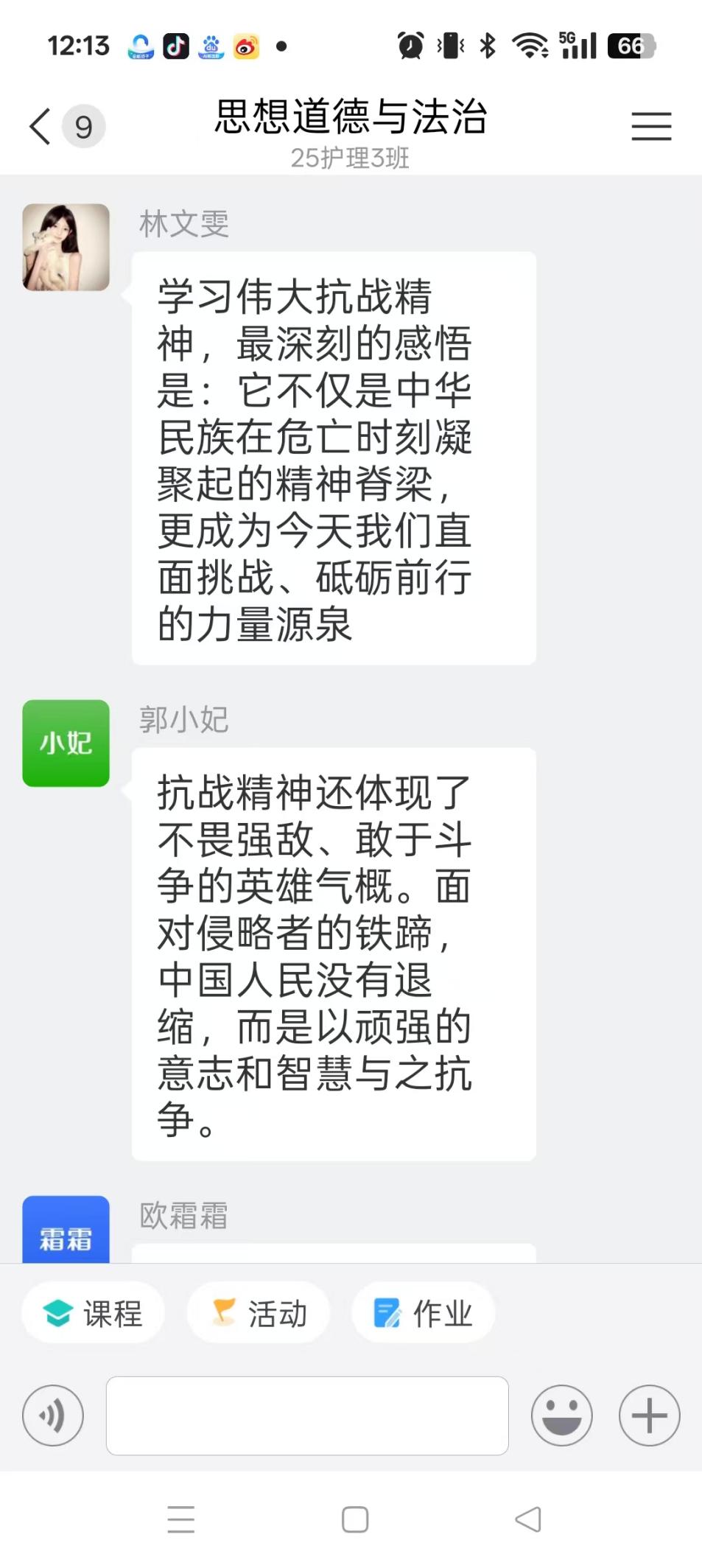
Task: Open the 课程 shortcut
Action: pos(93,1313)
